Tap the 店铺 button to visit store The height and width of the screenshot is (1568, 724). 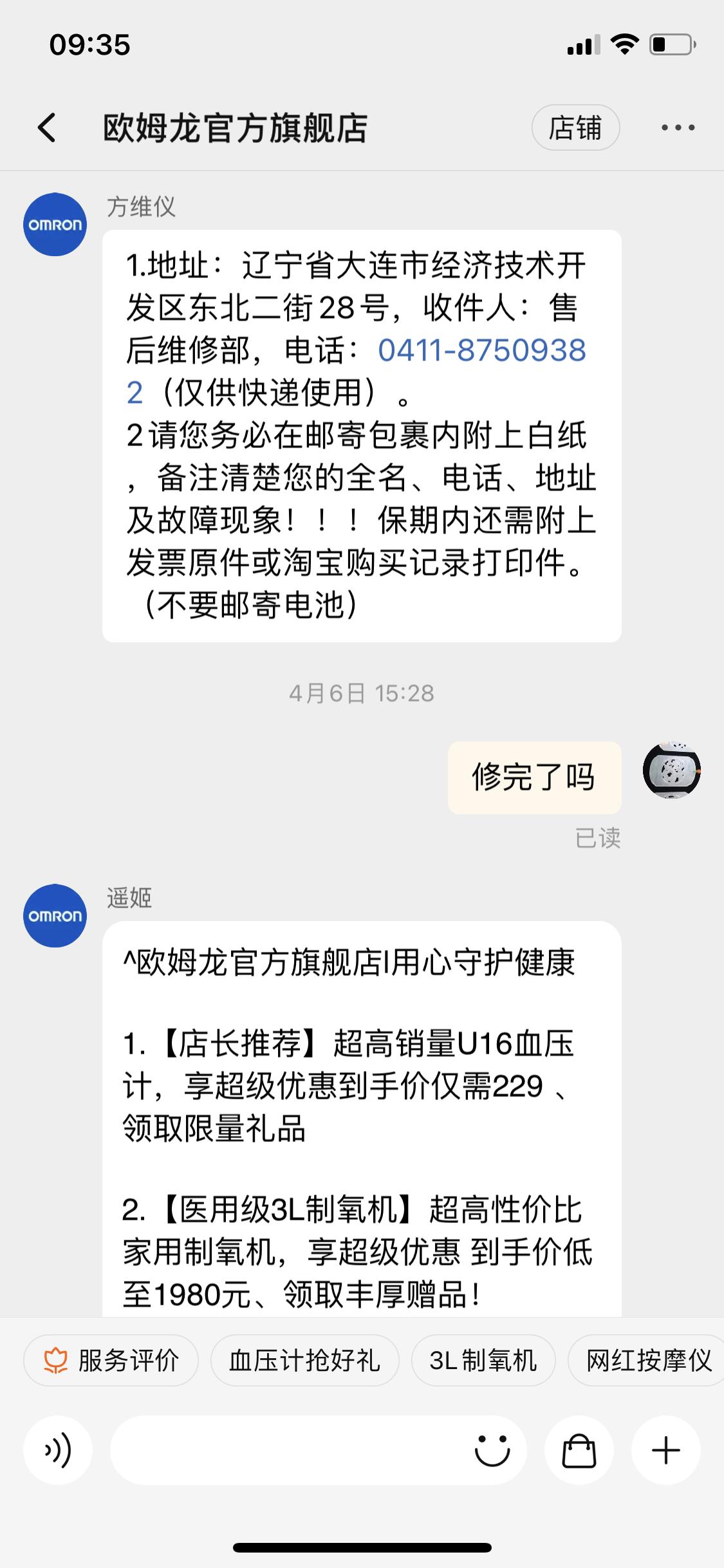pyautogui.click(x=576, y=127)
